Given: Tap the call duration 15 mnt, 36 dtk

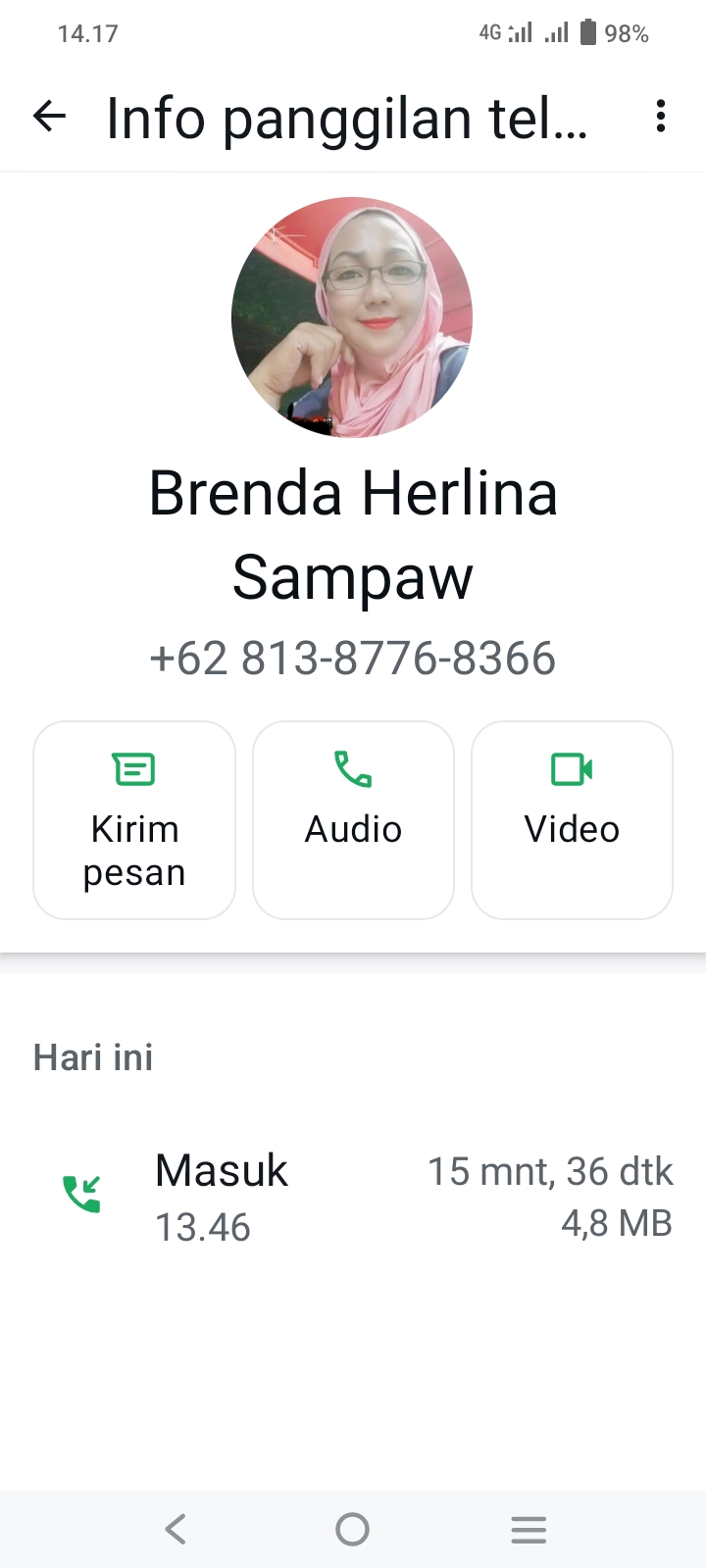Looking at the screenshot, I should click(x=550, y=1170).
